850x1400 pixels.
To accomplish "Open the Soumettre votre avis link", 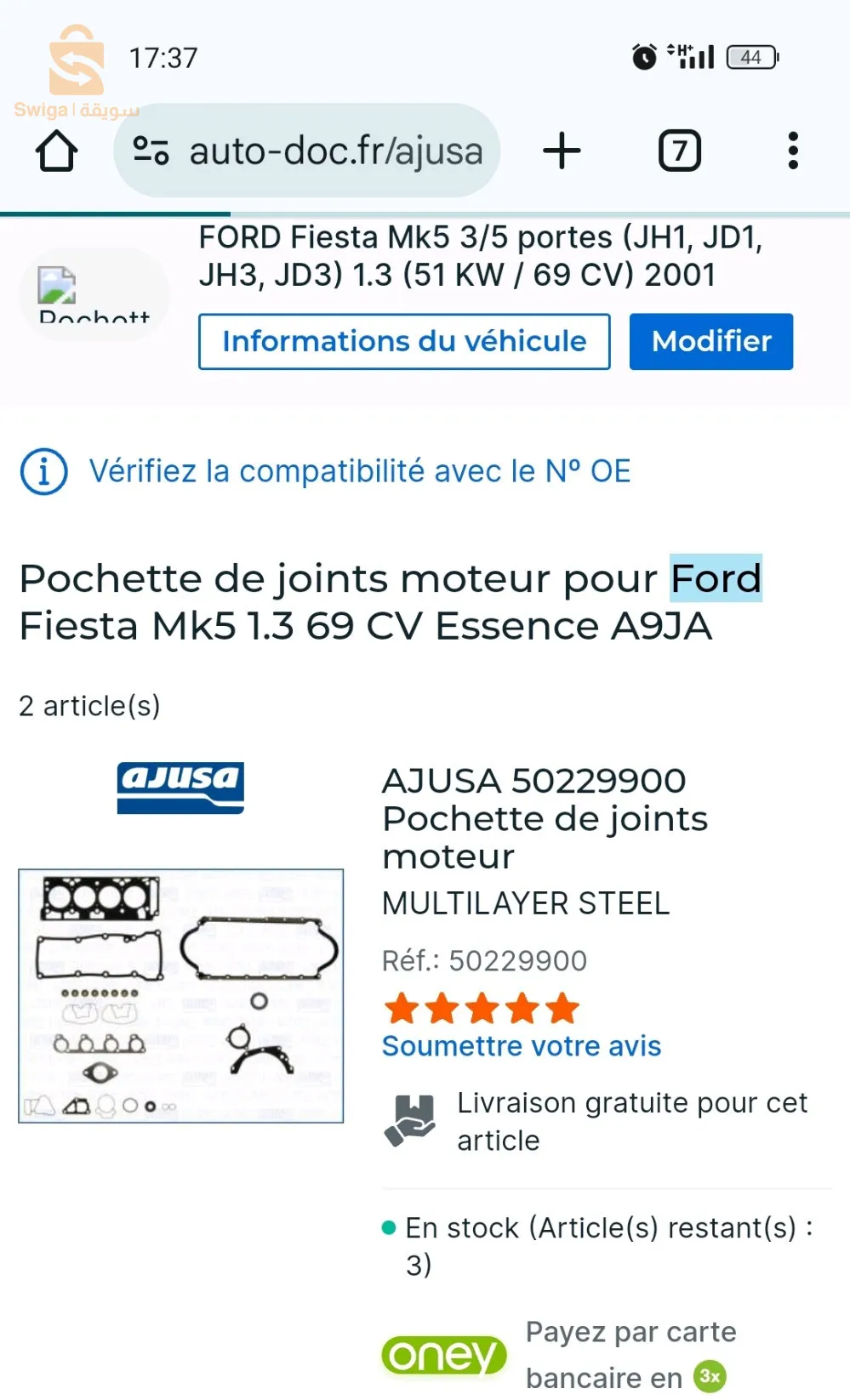I will click(x=522, y=1046).
